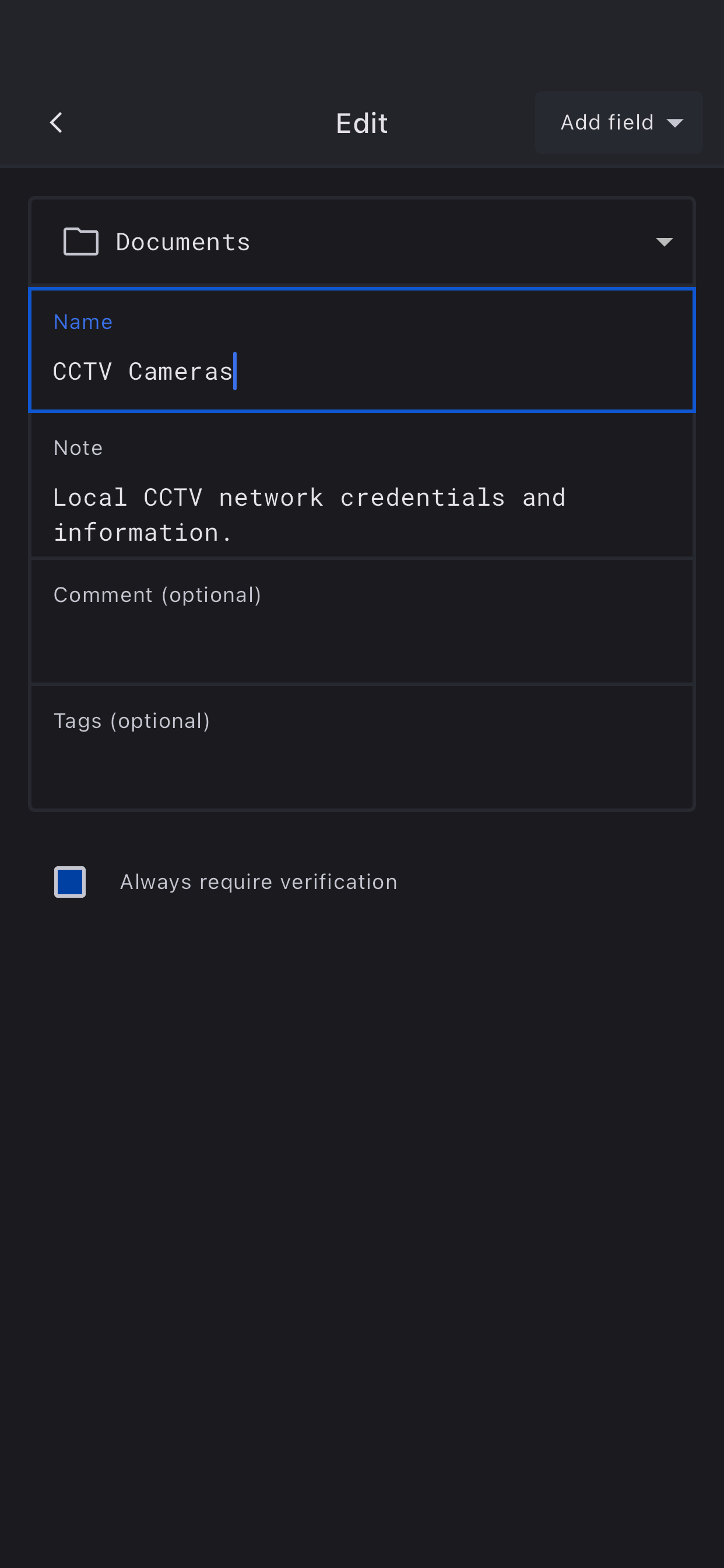Open the Add field dropdown
This screenshot has height=1568, width=724.
[618, 123]
